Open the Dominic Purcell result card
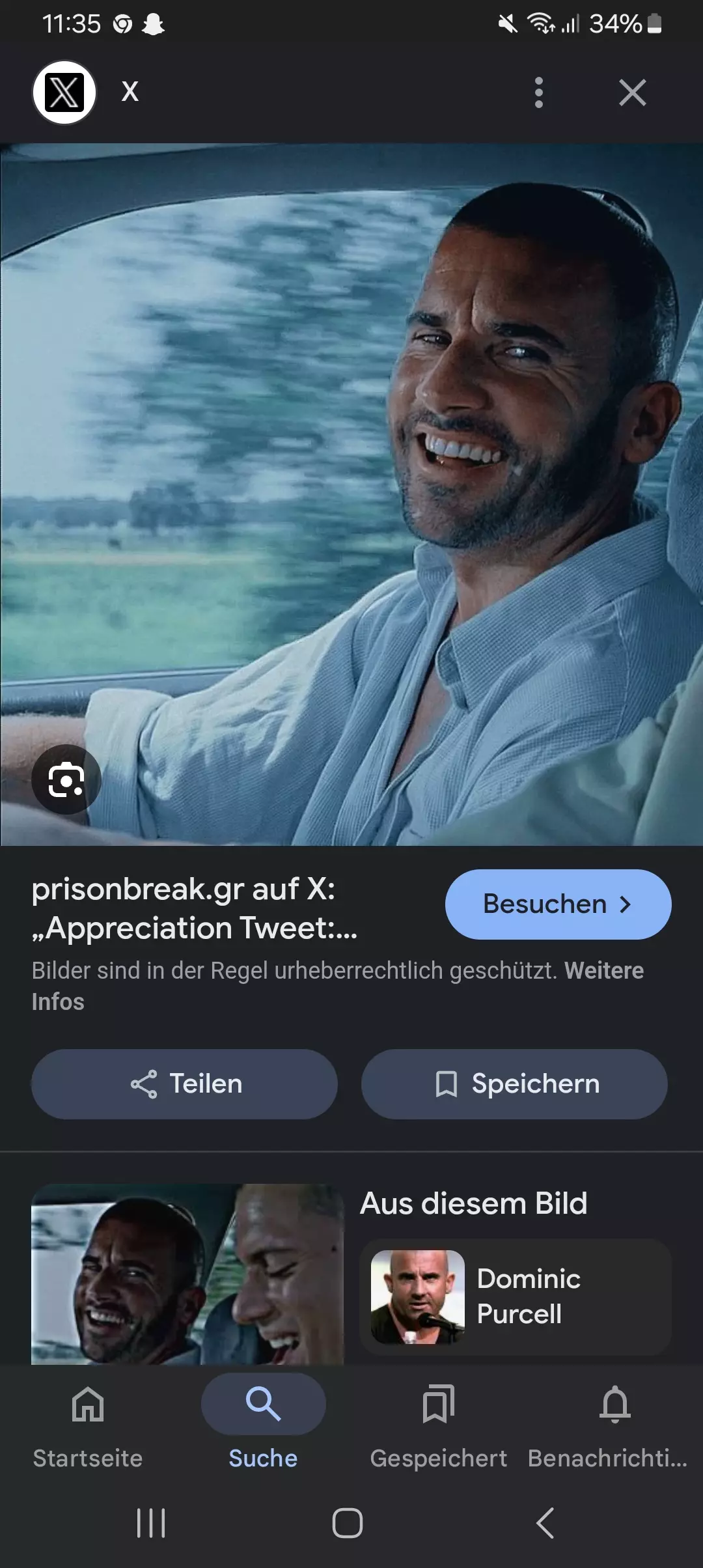The image size is (703, 1568). [515, 1296]
